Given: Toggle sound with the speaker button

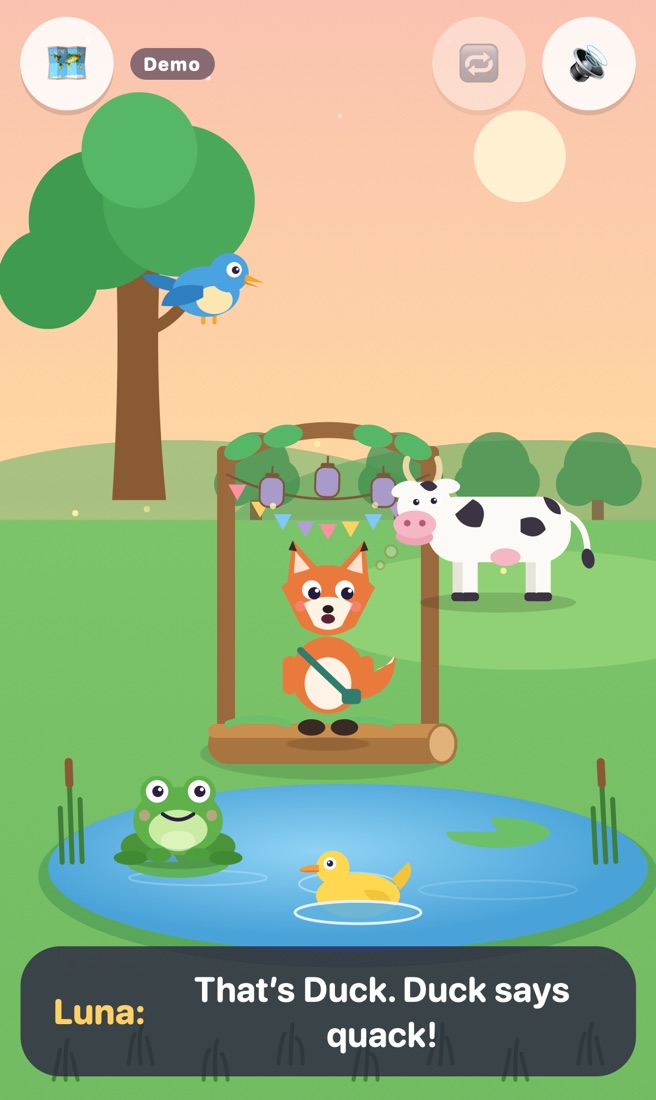Looking at the screenshot, I should 589,63.
